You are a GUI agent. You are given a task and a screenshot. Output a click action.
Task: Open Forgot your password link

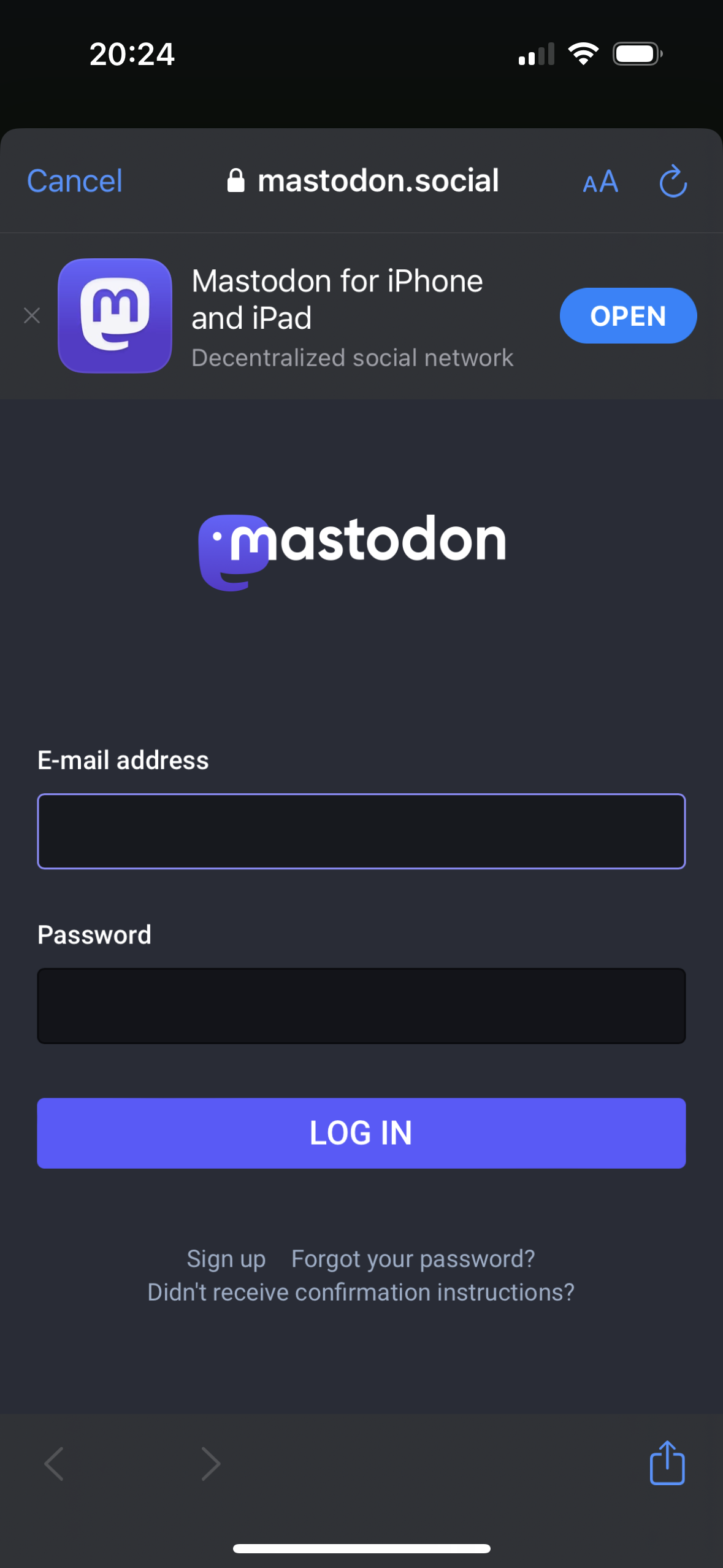[x=413, y=1259]
